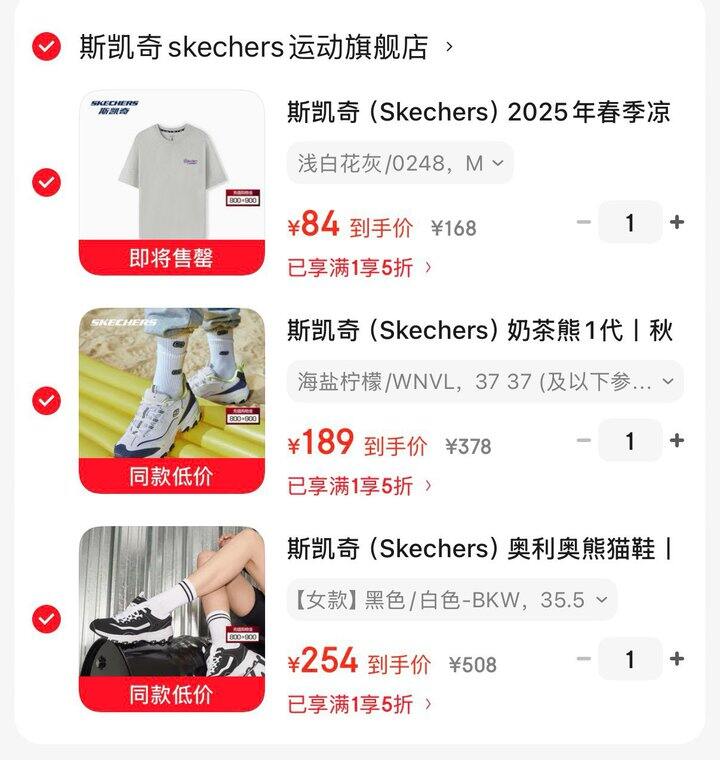Uncheck the 奶茶熊1代 sneakers item

[x=46, y=400]
